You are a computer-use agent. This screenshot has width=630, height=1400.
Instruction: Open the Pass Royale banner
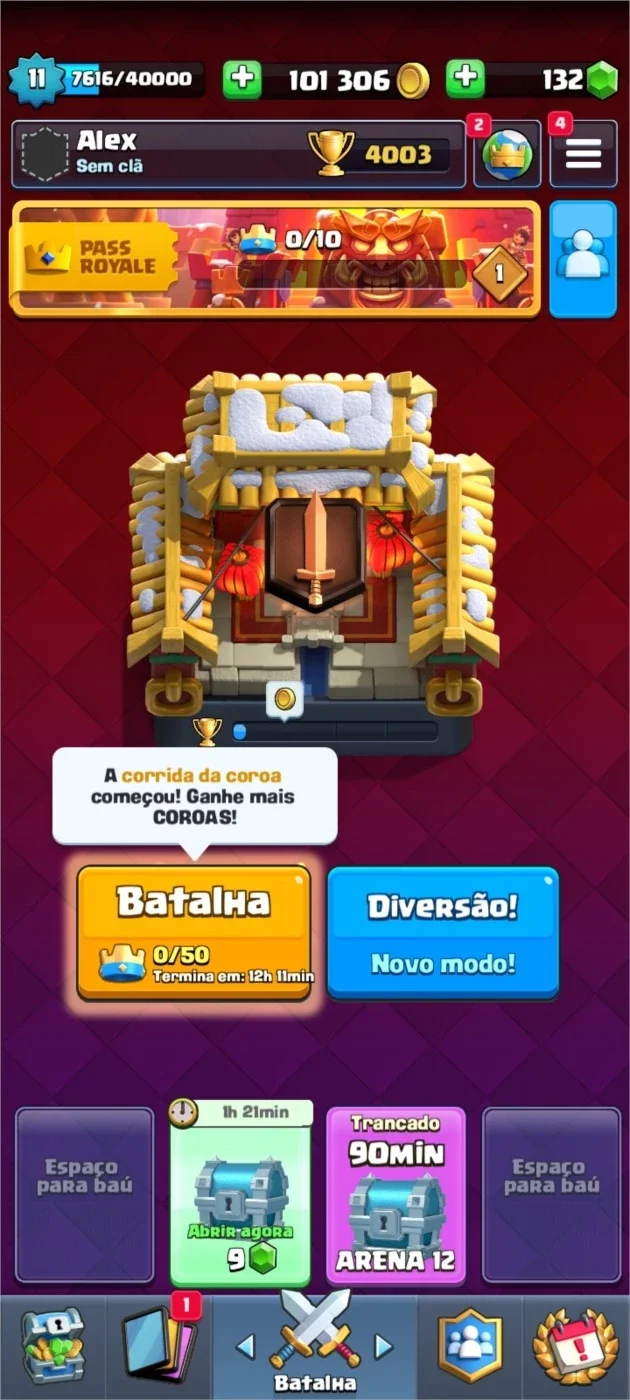pos(275,257)
